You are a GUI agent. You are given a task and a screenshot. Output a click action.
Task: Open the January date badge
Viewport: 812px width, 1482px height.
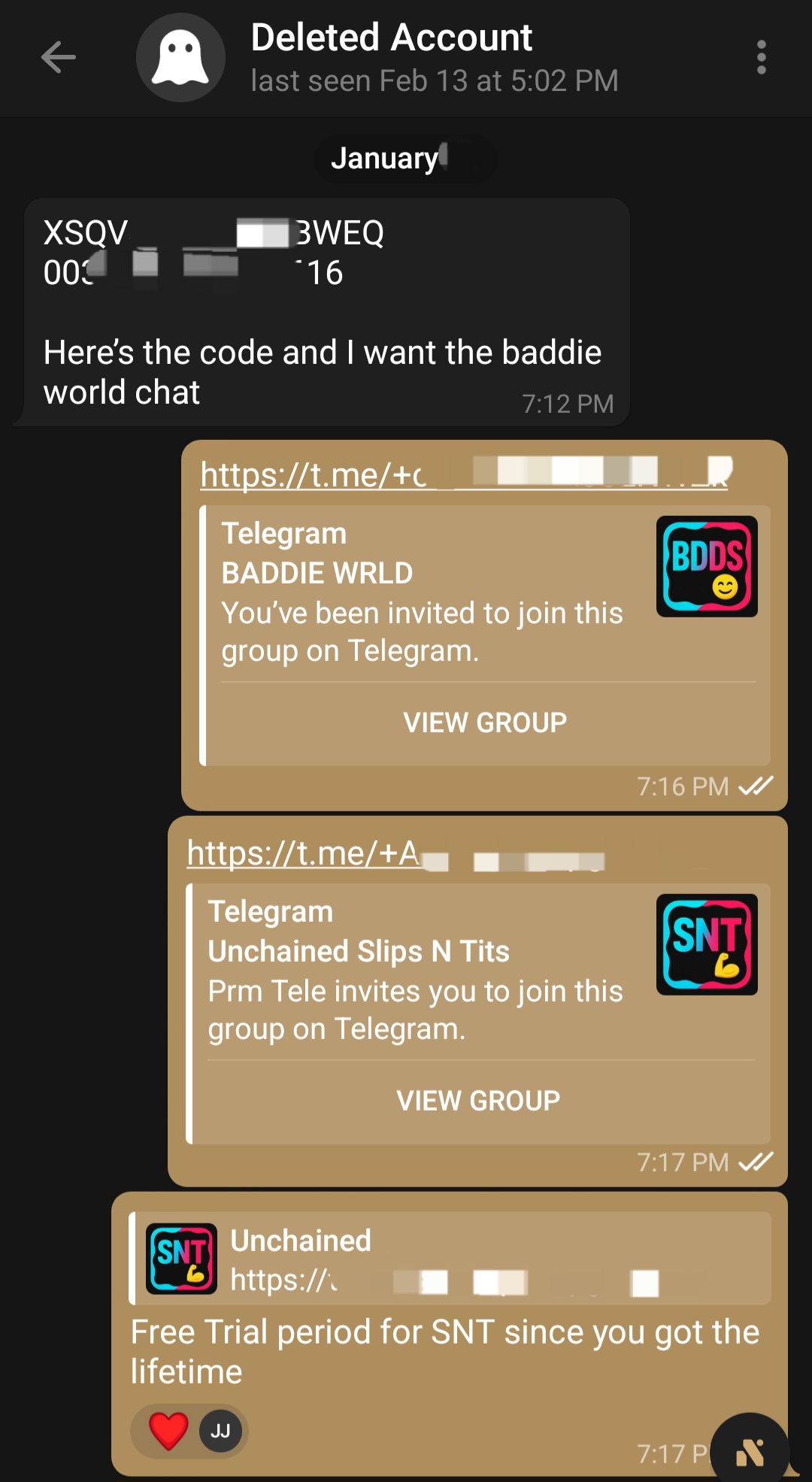tap(384, 159)
